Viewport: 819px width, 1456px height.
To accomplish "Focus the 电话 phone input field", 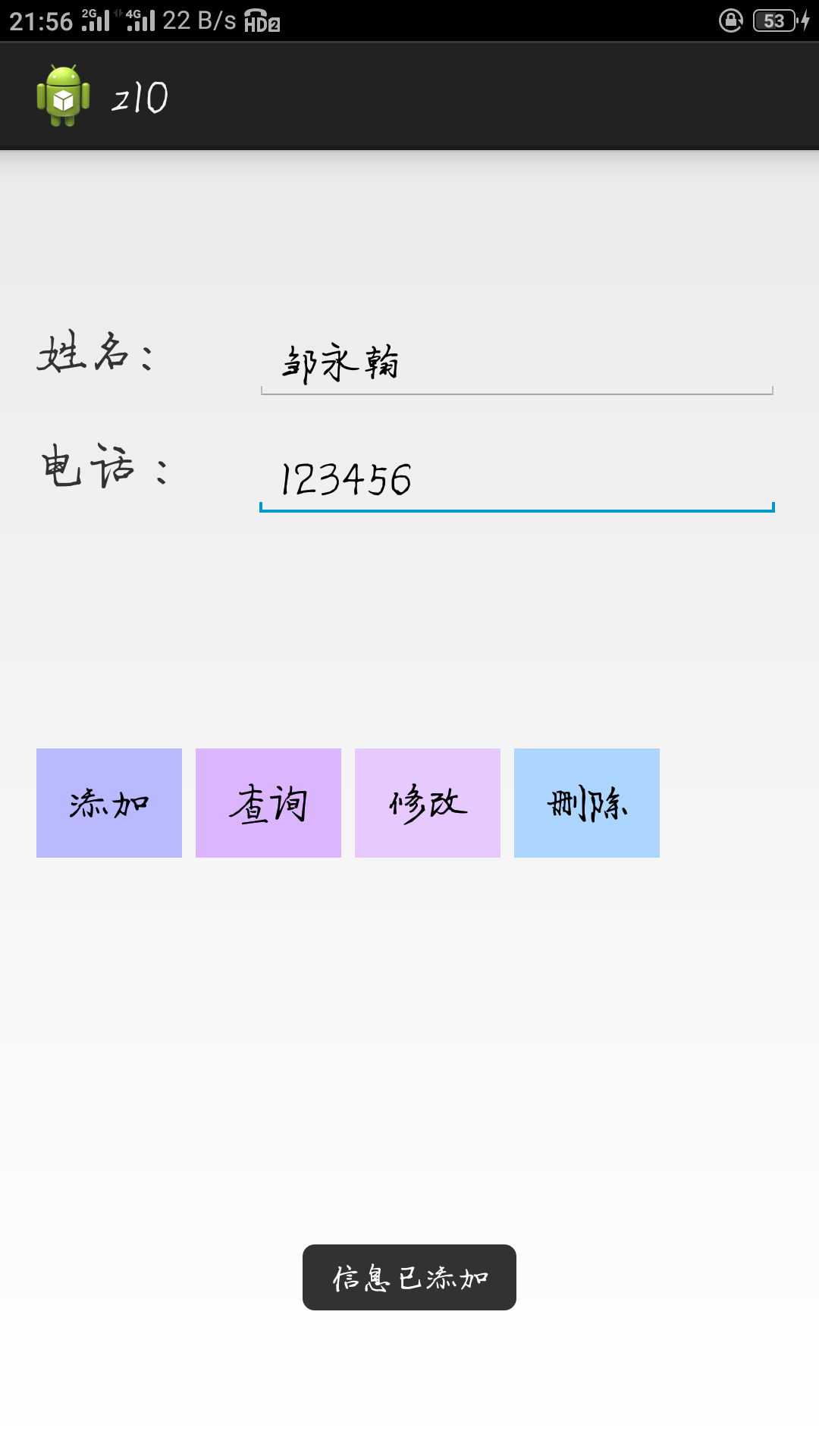I will click(516, 479).
